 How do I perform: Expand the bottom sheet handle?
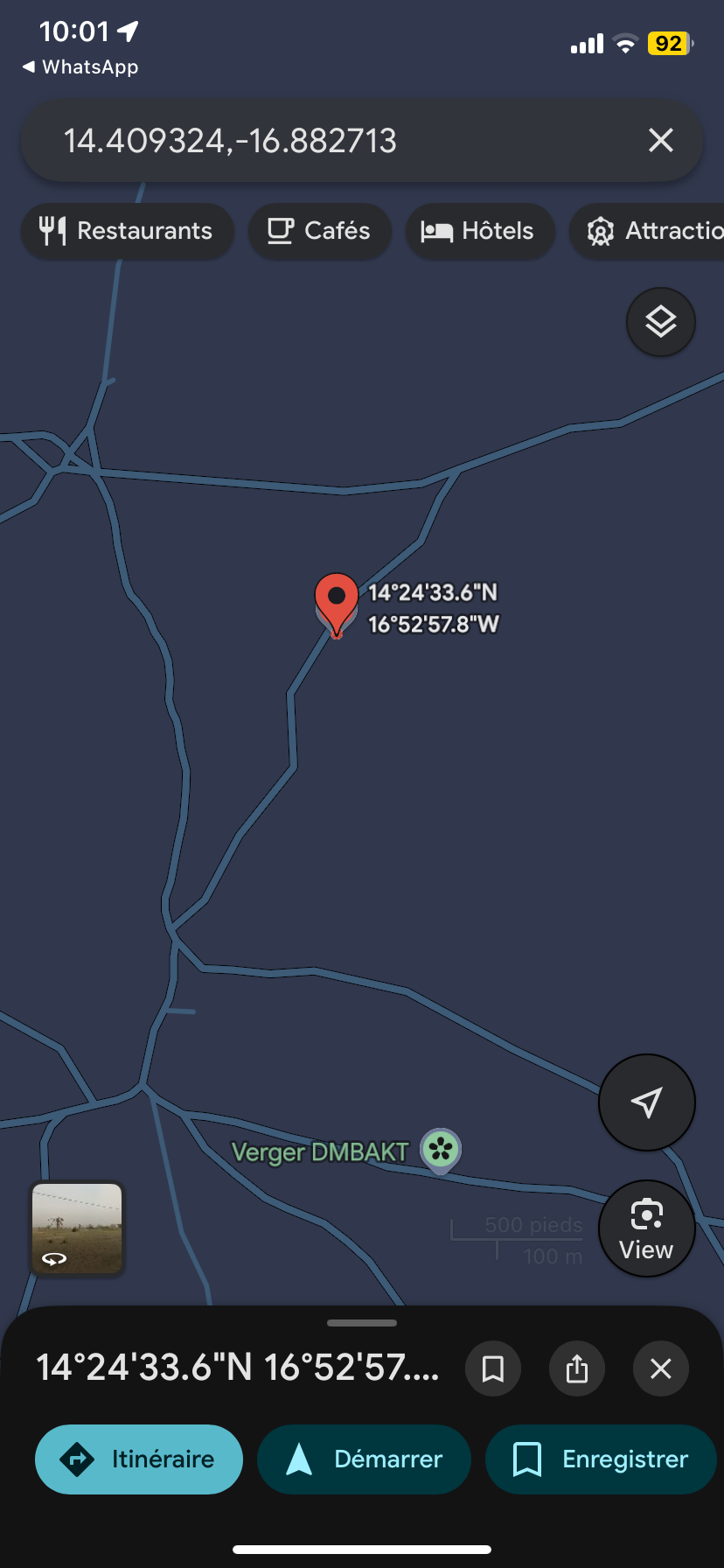coord(362,1323)
